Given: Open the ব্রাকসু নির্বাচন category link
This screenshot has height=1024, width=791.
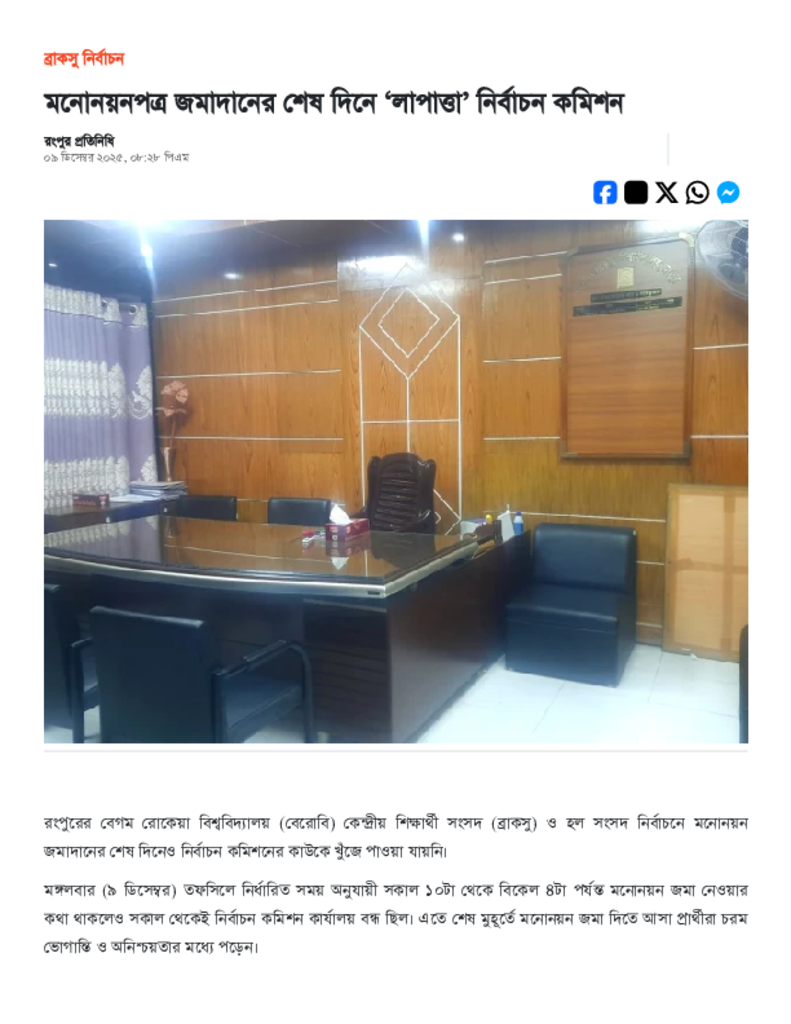Looking at the screenshot, I should coord(83,59).
